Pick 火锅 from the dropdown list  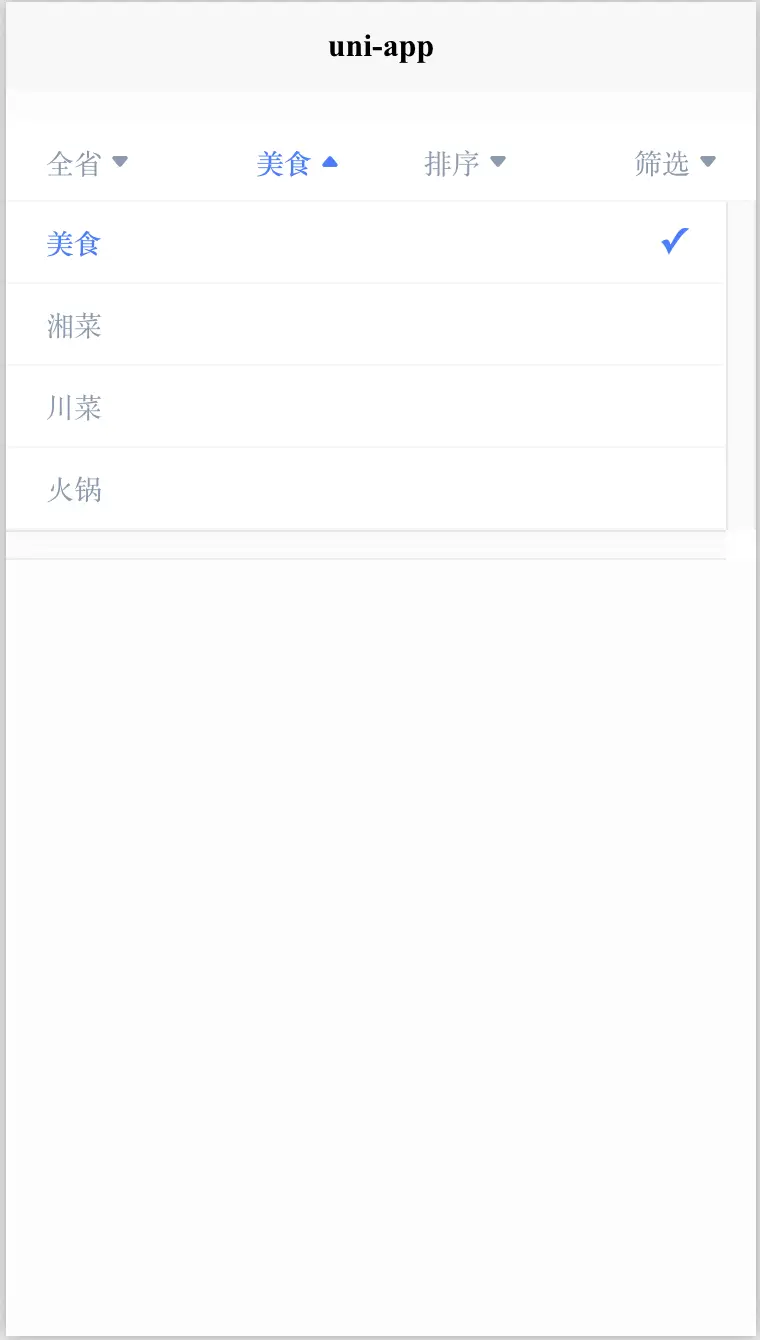366,489
